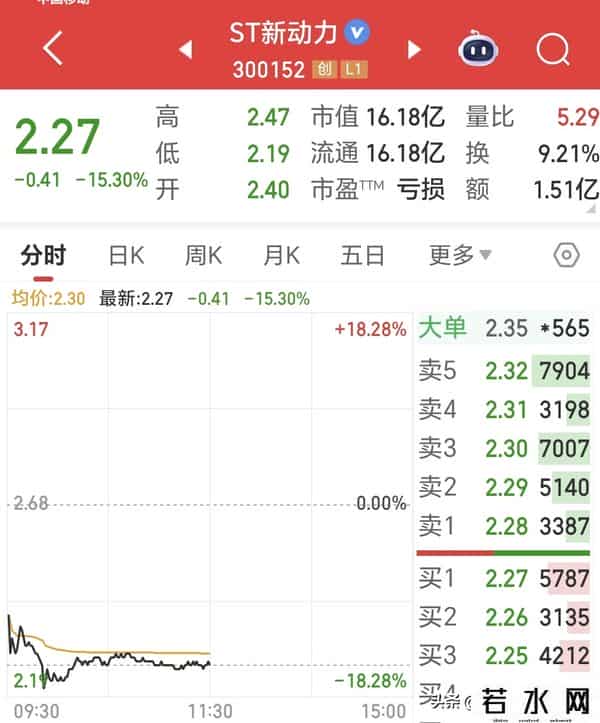Tap the 买1 order at 2.27
Viewport: 600px width, 723px height.
(505, 577)
